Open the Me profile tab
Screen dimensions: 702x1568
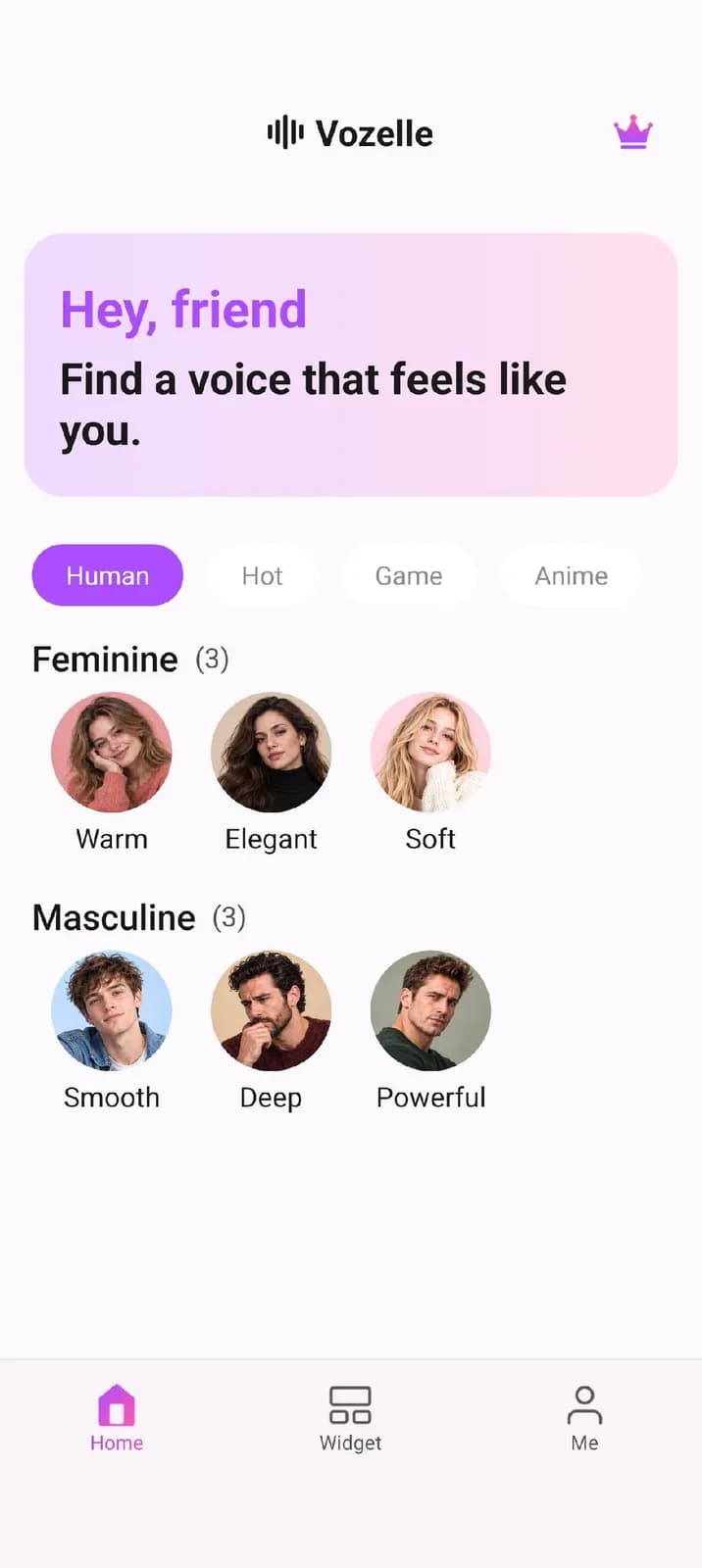coord(584,1418)
